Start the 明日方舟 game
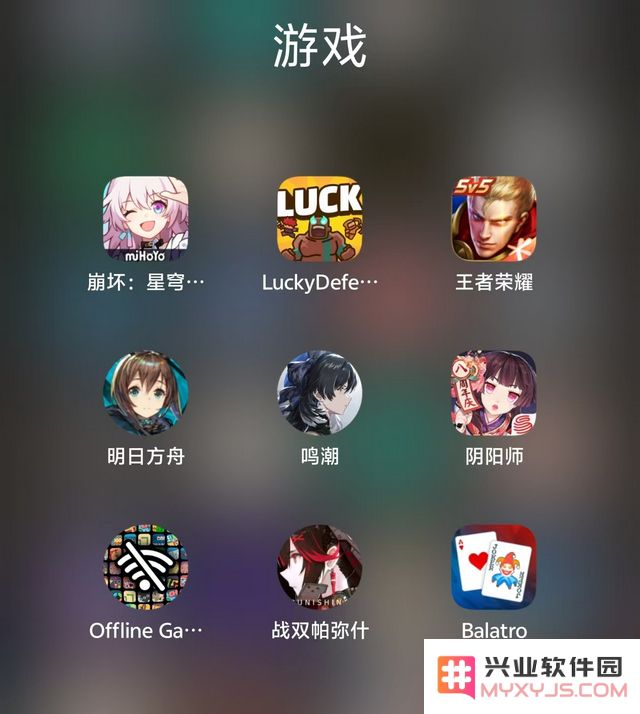Viewport: 640px width, 714px height. [146, 393]
